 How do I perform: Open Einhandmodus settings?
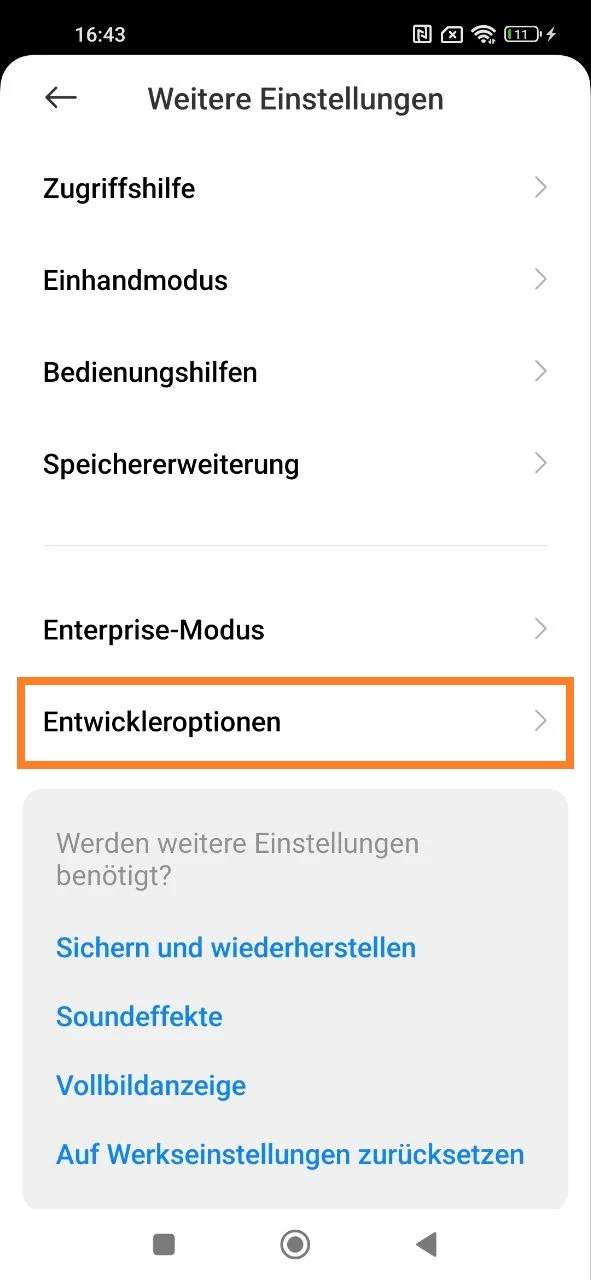[295, 280]
